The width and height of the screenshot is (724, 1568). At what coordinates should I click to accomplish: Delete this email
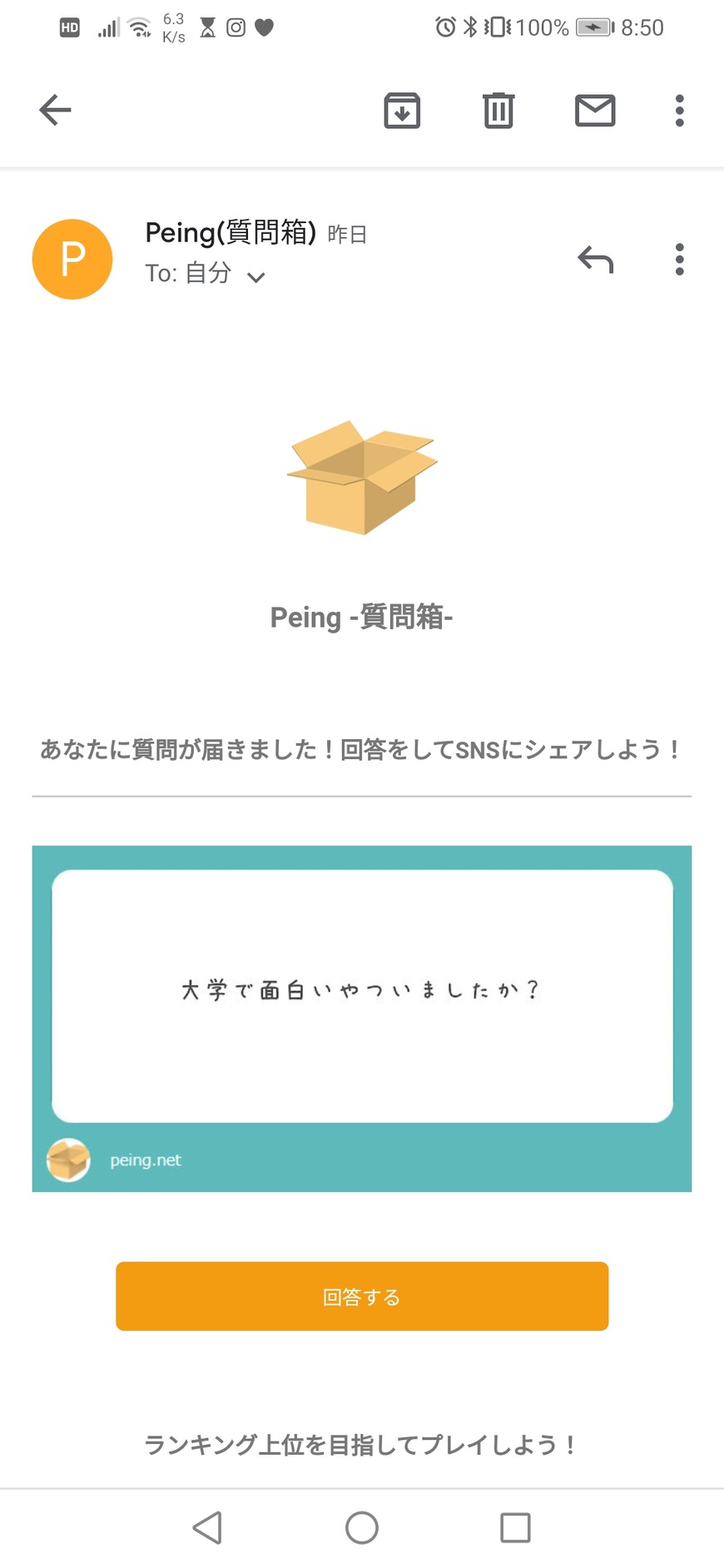[498, 110]
